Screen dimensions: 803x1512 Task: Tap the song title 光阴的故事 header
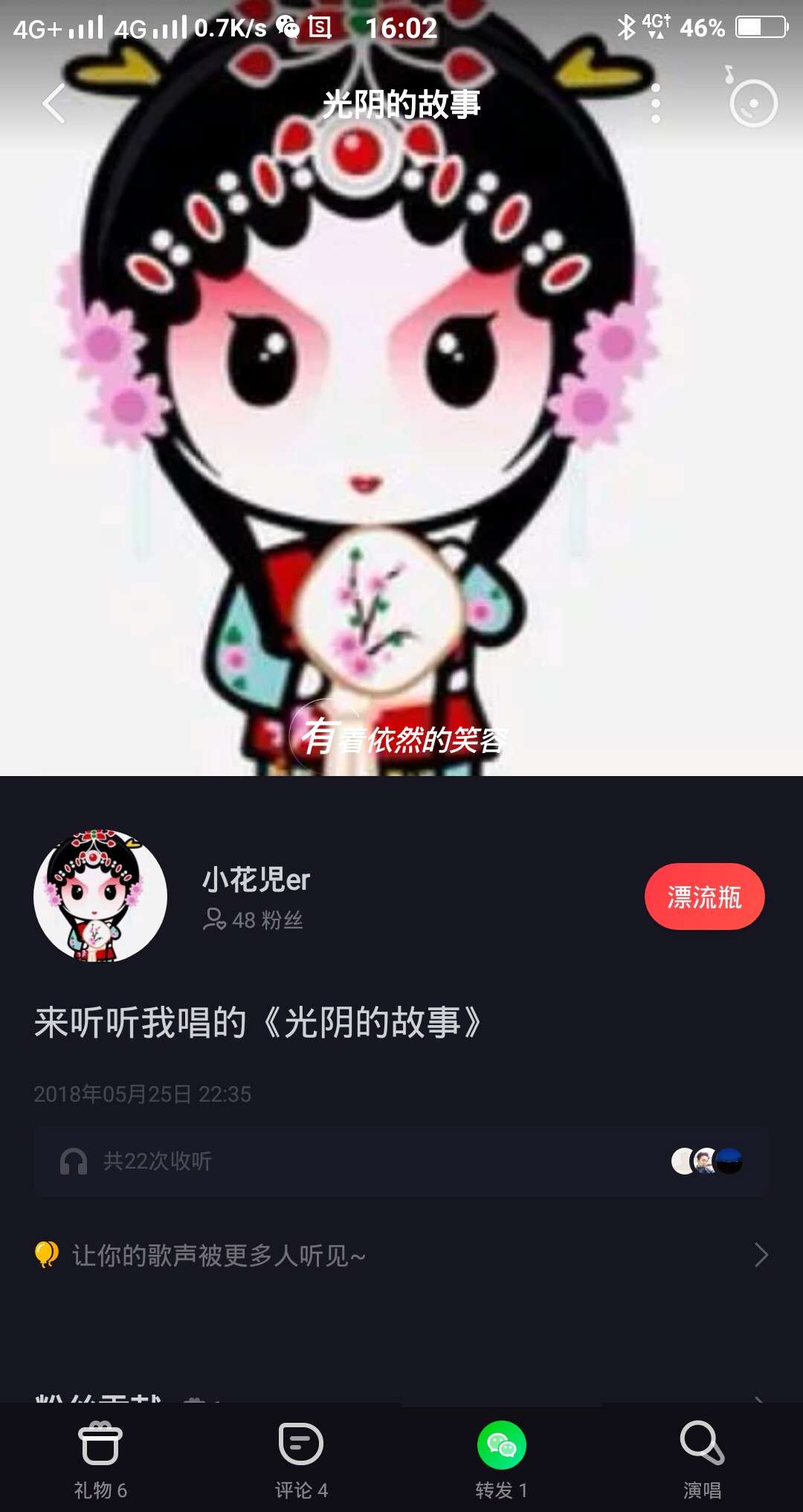[x=401, y=104]
